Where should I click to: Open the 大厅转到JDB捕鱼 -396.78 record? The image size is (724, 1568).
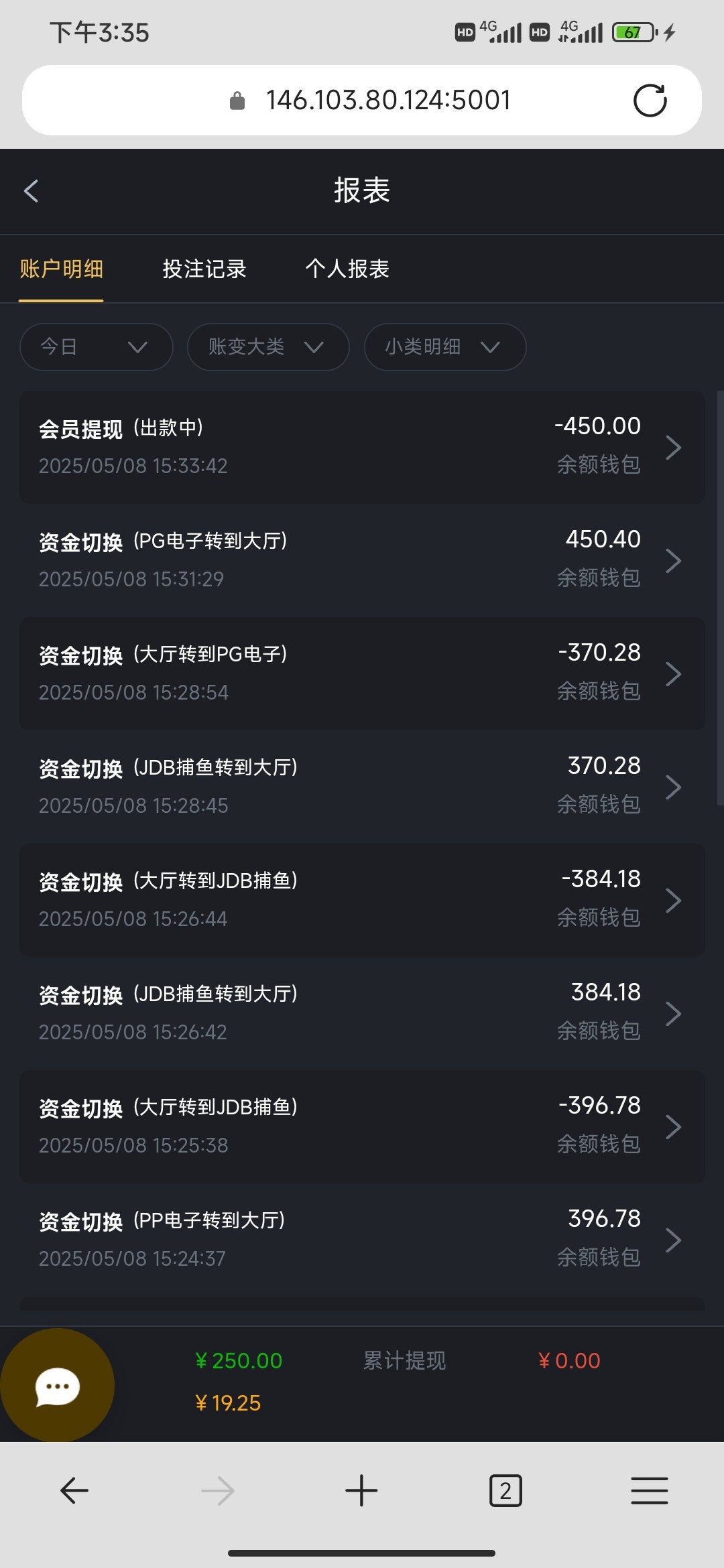point(362,1126)
